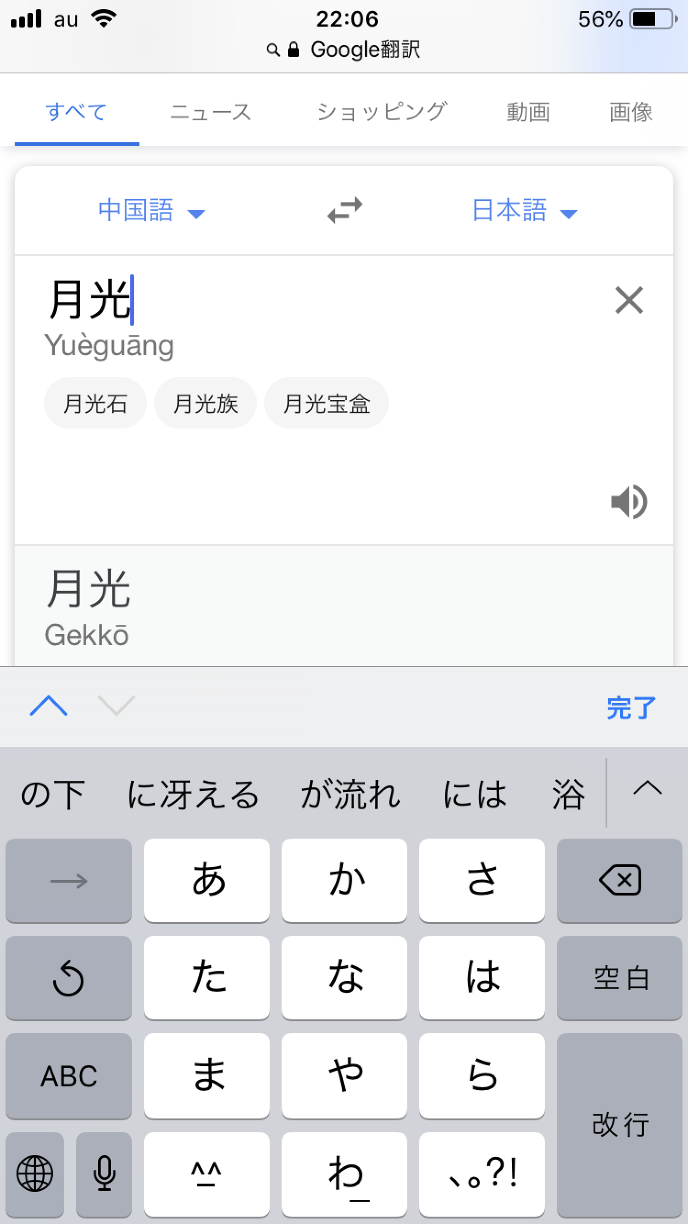This screenshot has height=1224, width=688.
Task: Open the 日本語 target language dropdown
Action: click(x=525, y=211)
